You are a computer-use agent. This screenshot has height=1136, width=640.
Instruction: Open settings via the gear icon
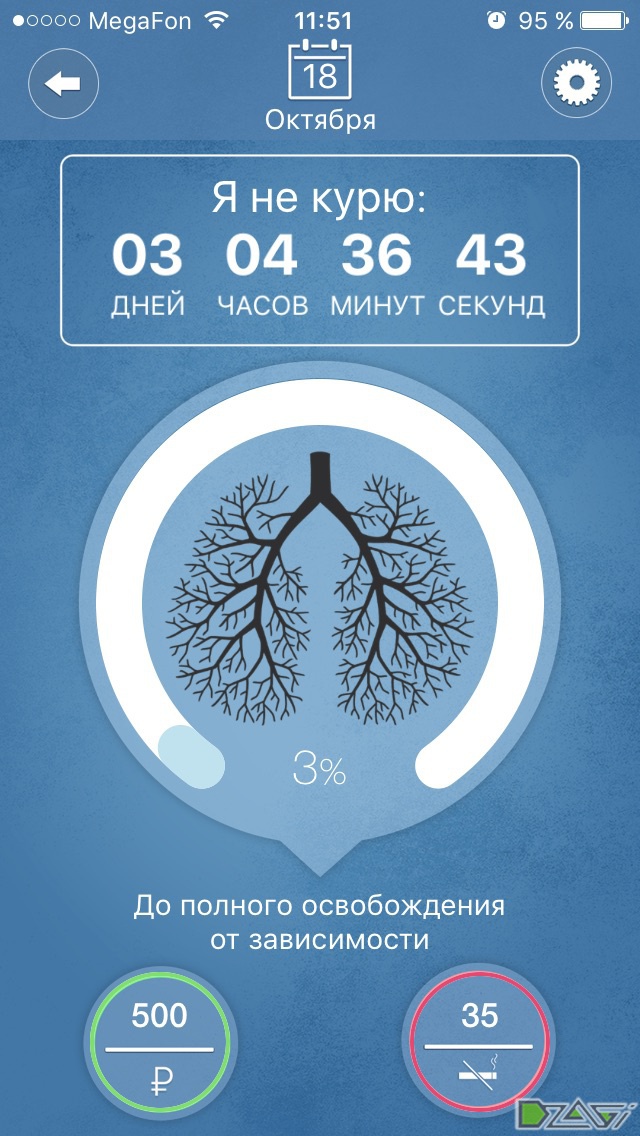click(x=576, y=85)
